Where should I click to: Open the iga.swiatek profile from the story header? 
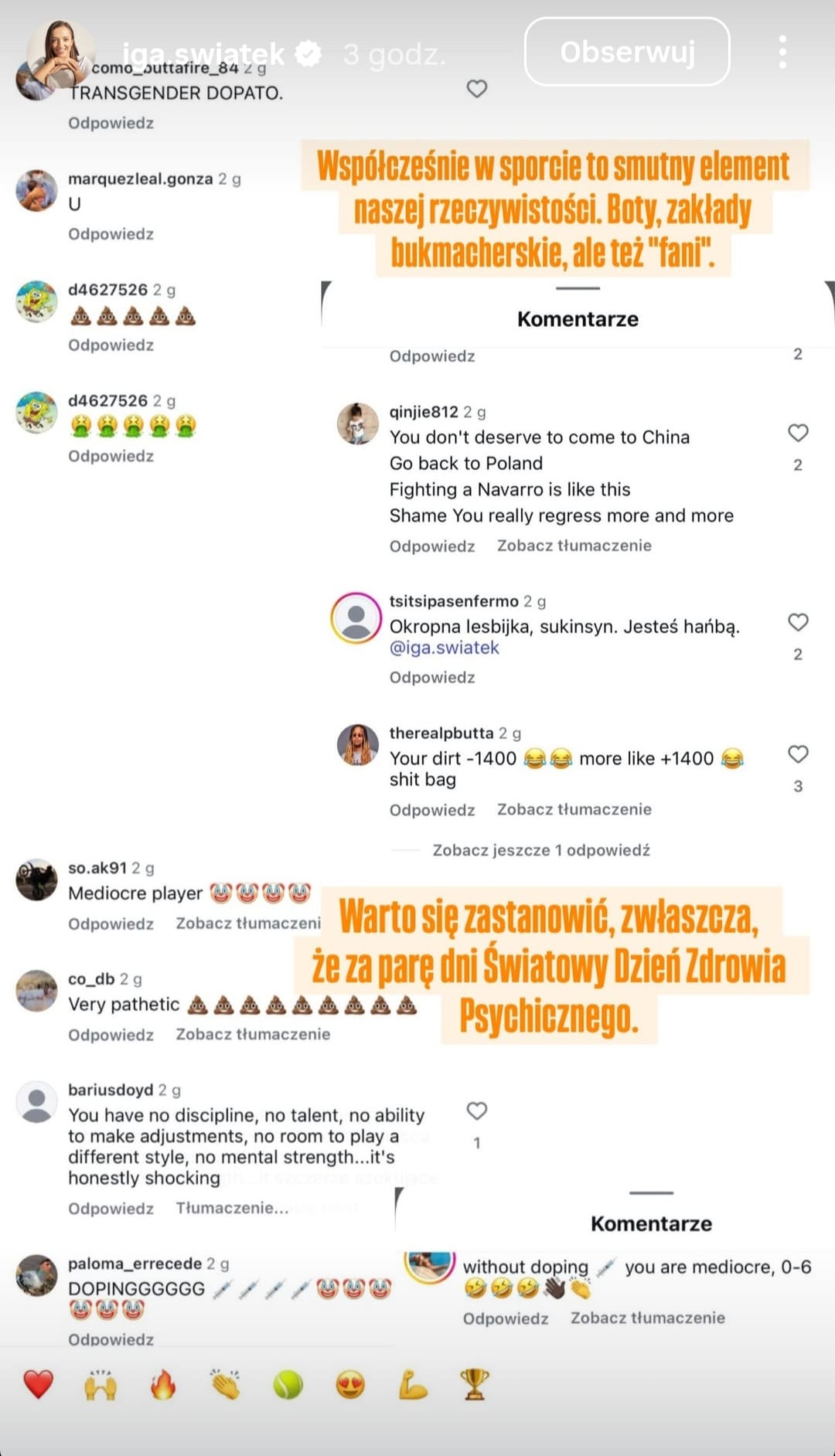(x=203, y=53)
